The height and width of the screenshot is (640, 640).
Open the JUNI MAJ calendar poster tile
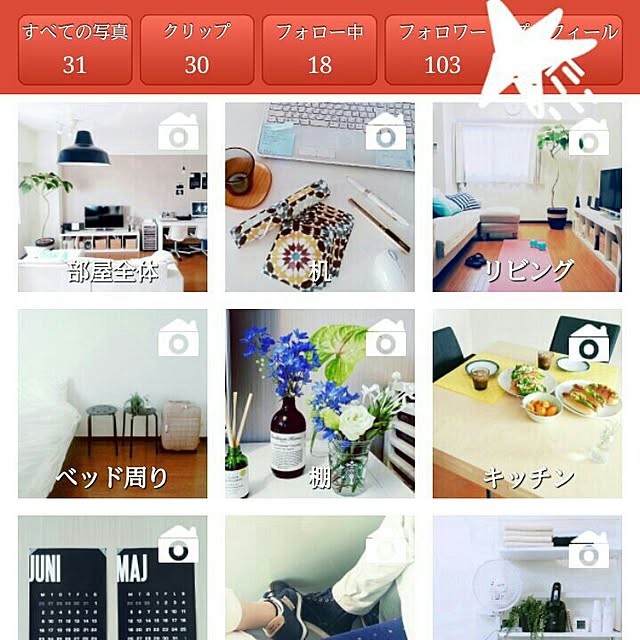click(x=112, y=578)
